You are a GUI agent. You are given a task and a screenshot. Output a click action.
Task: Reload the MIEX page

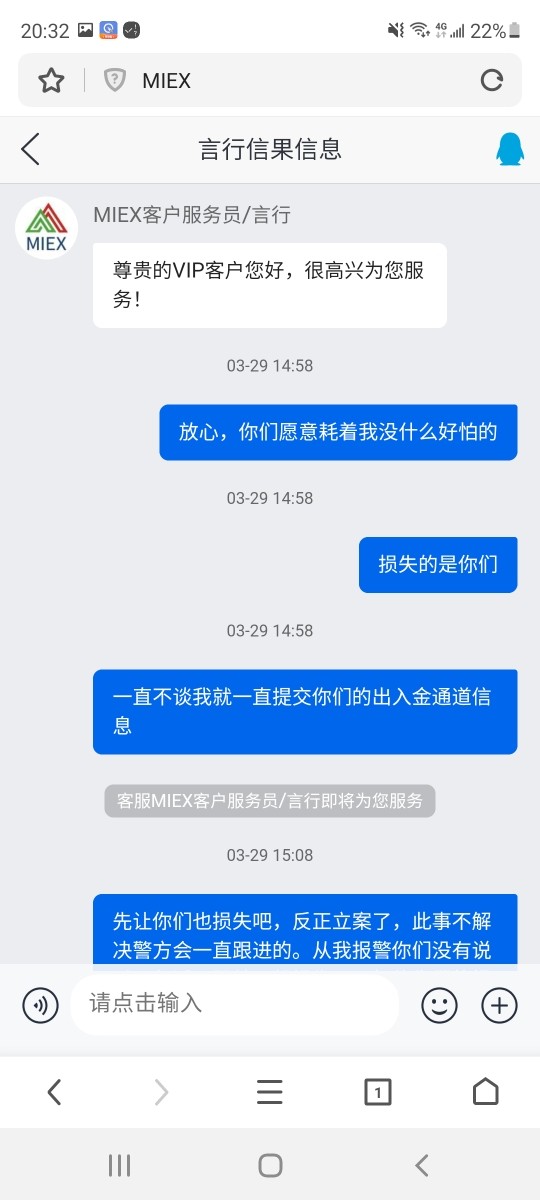point(491,81)
